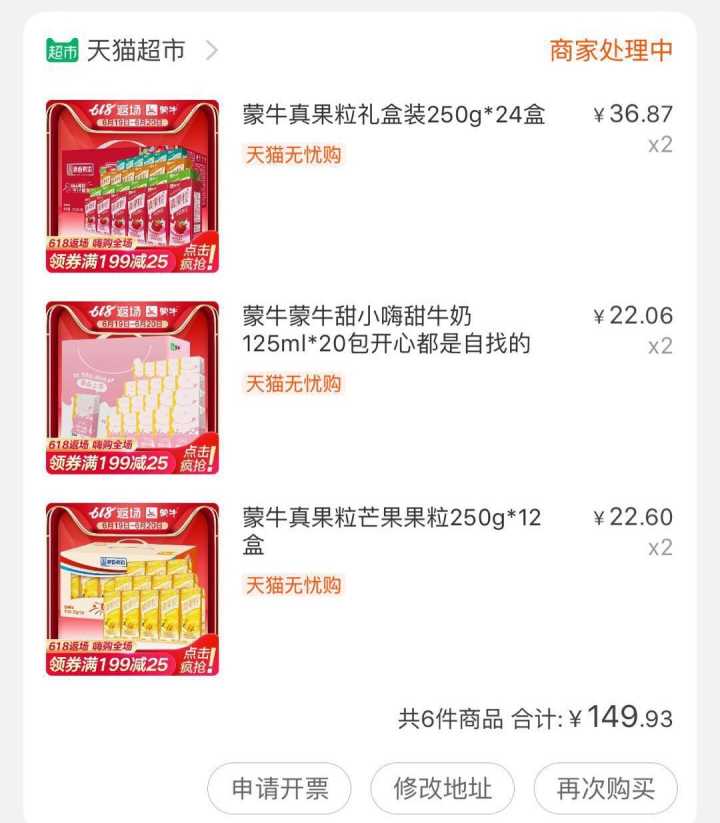Open the 天猫超市 store page
Screen dimensions: 720x823
[134, 50]
